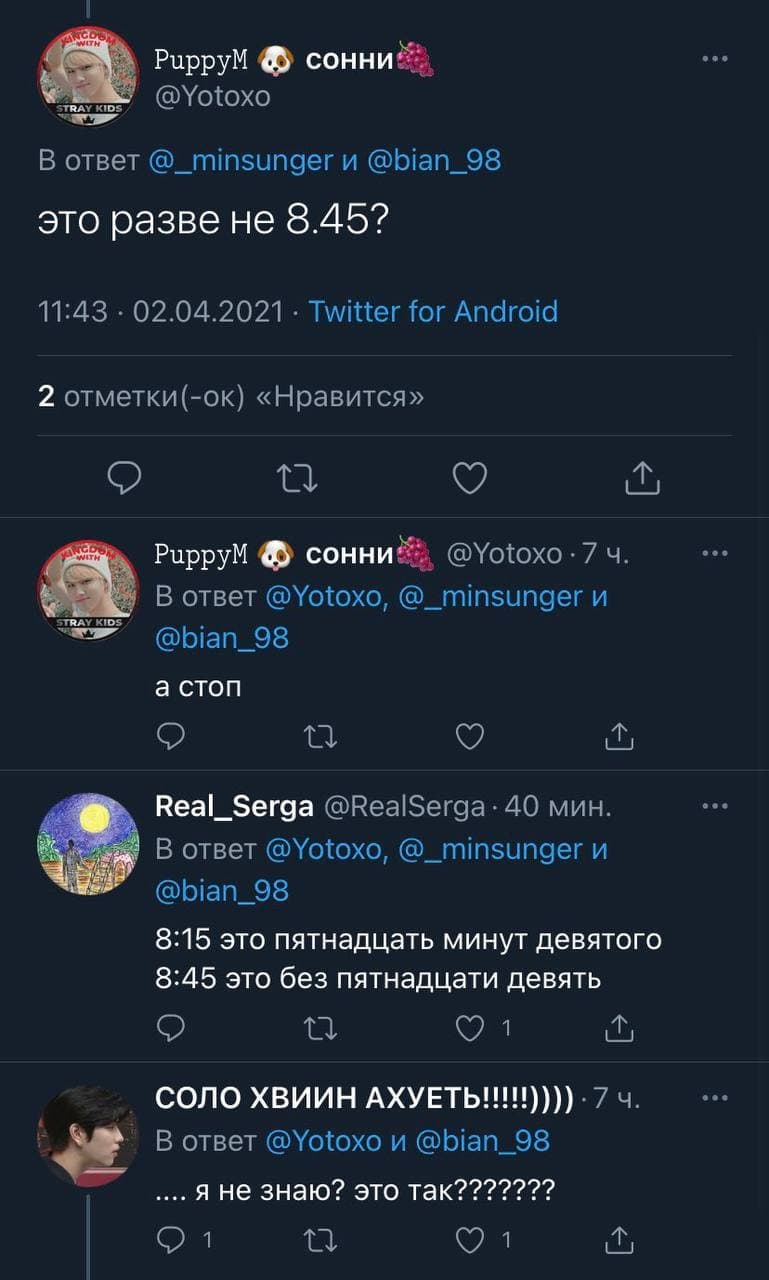The width and height of the screenshot is (769, 1280).
Task: Share the main tweet "это разве не 8.45?"
Action: coord(642,480)
